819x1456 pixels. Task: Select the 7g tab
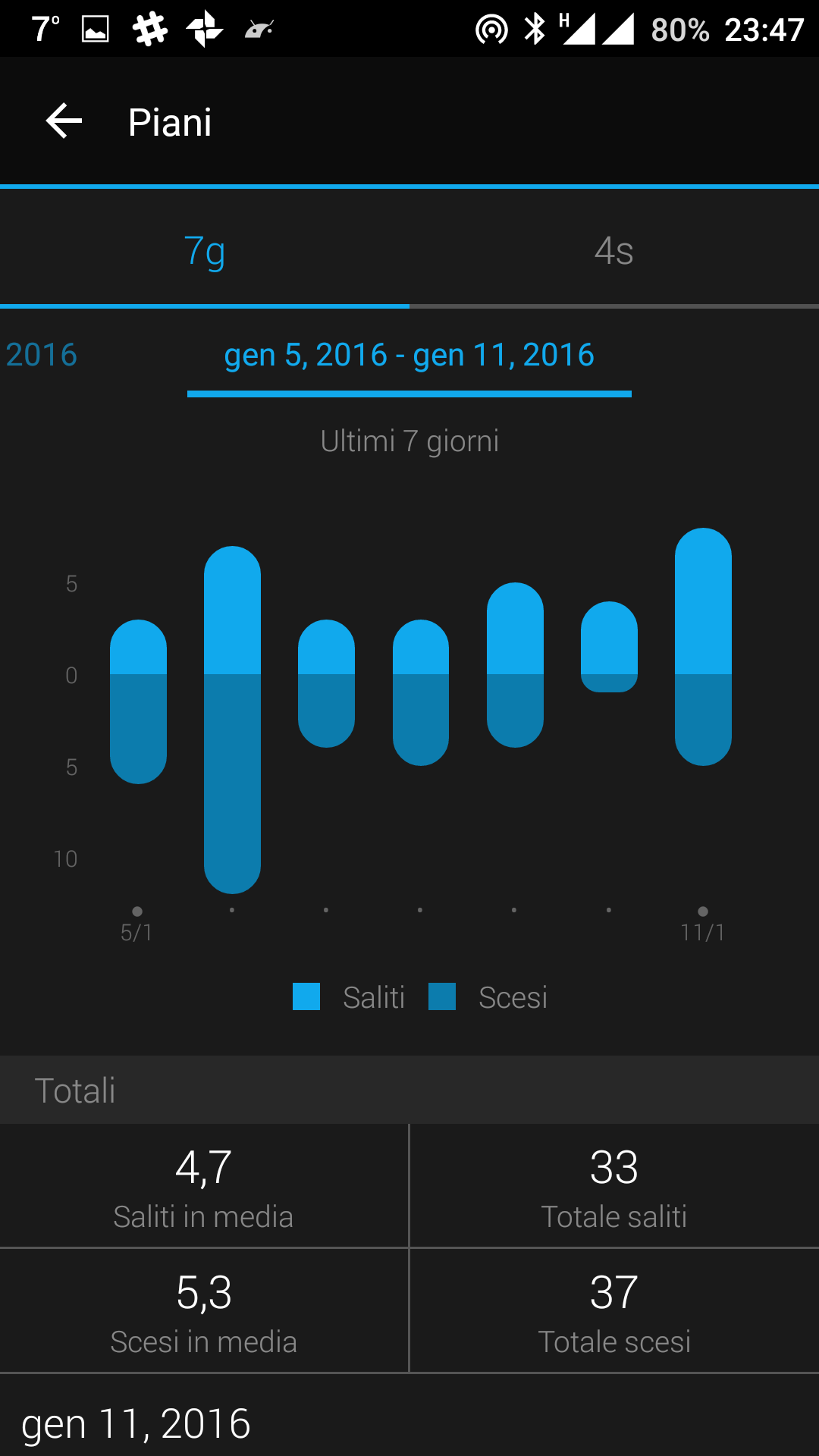205,250
